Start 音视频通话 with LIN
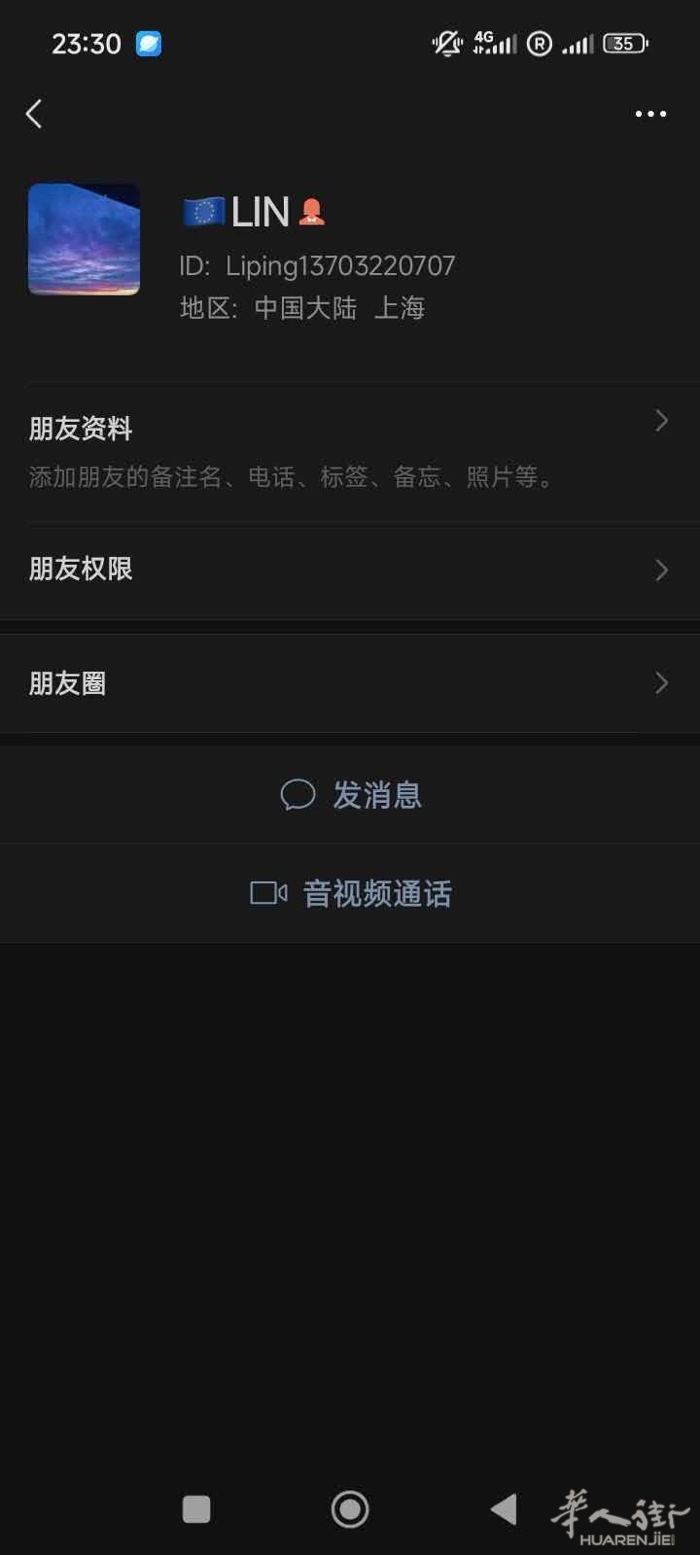The image size is (700, 1555). point(350,893)
